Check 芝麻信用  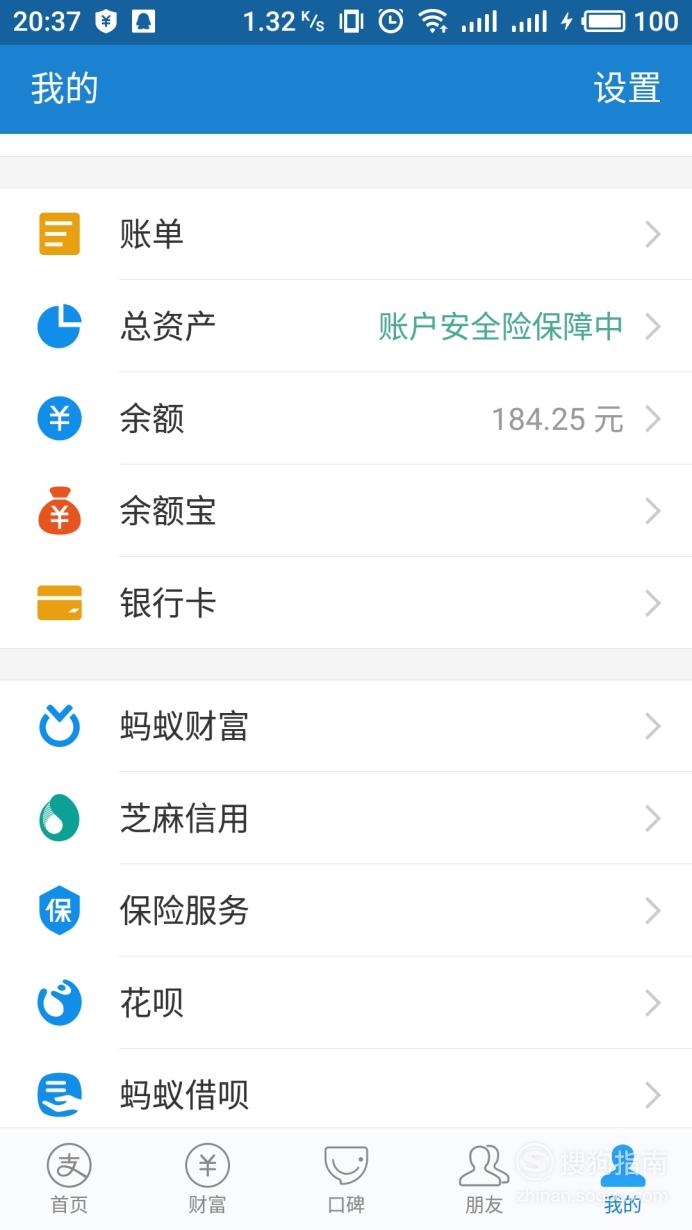point(346,818)
